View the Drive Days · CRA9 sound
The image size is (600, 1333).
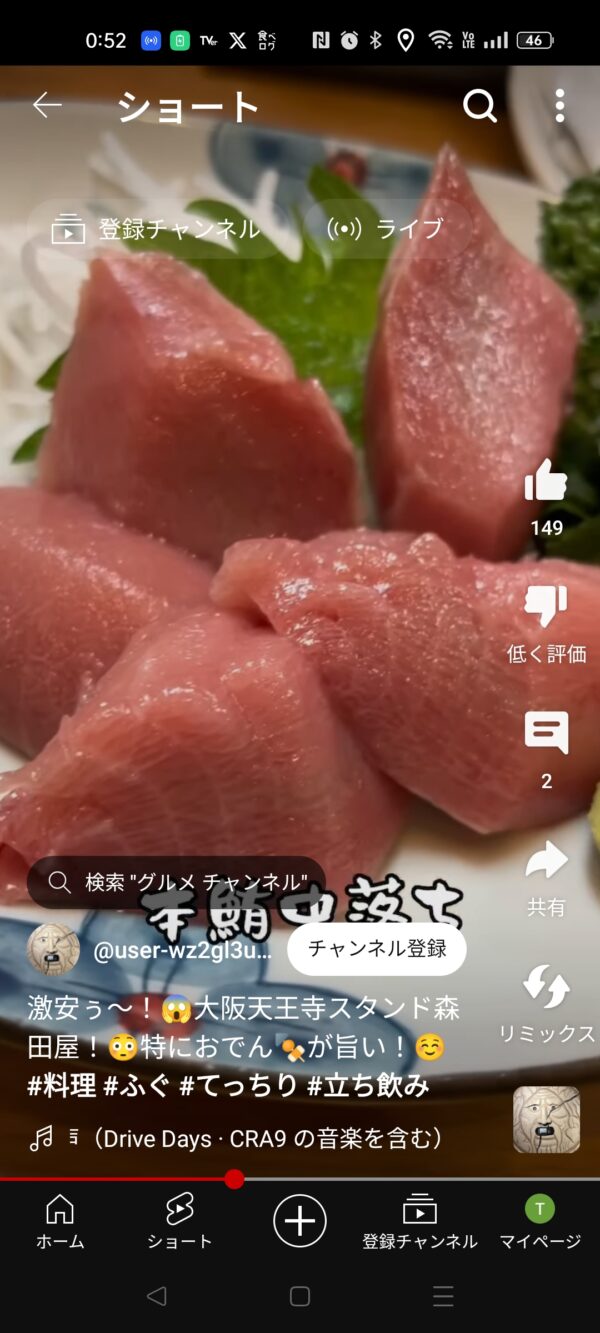(x=236, y=1138)
